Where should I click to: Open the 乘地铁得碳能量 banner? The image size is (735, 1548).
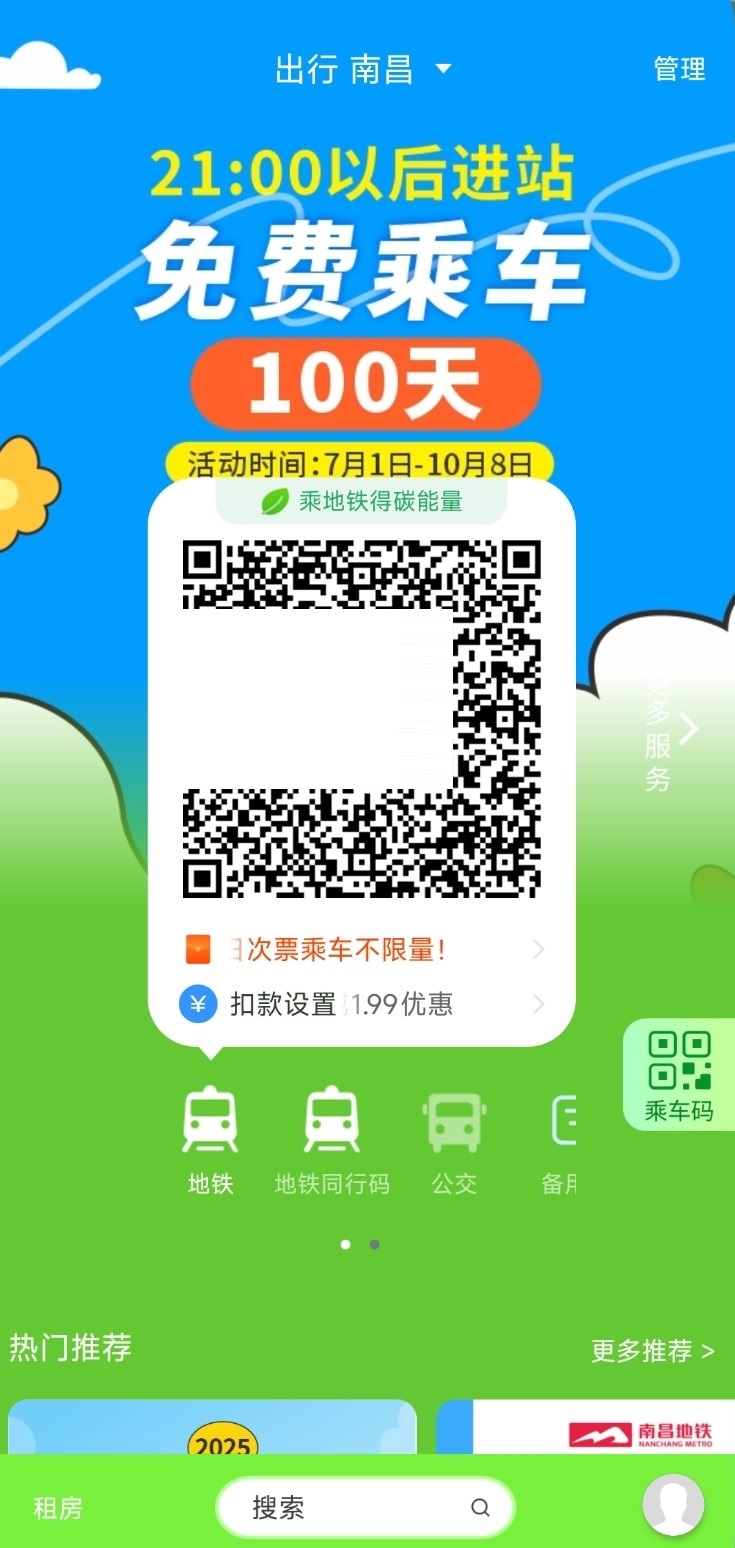point(362,501)
